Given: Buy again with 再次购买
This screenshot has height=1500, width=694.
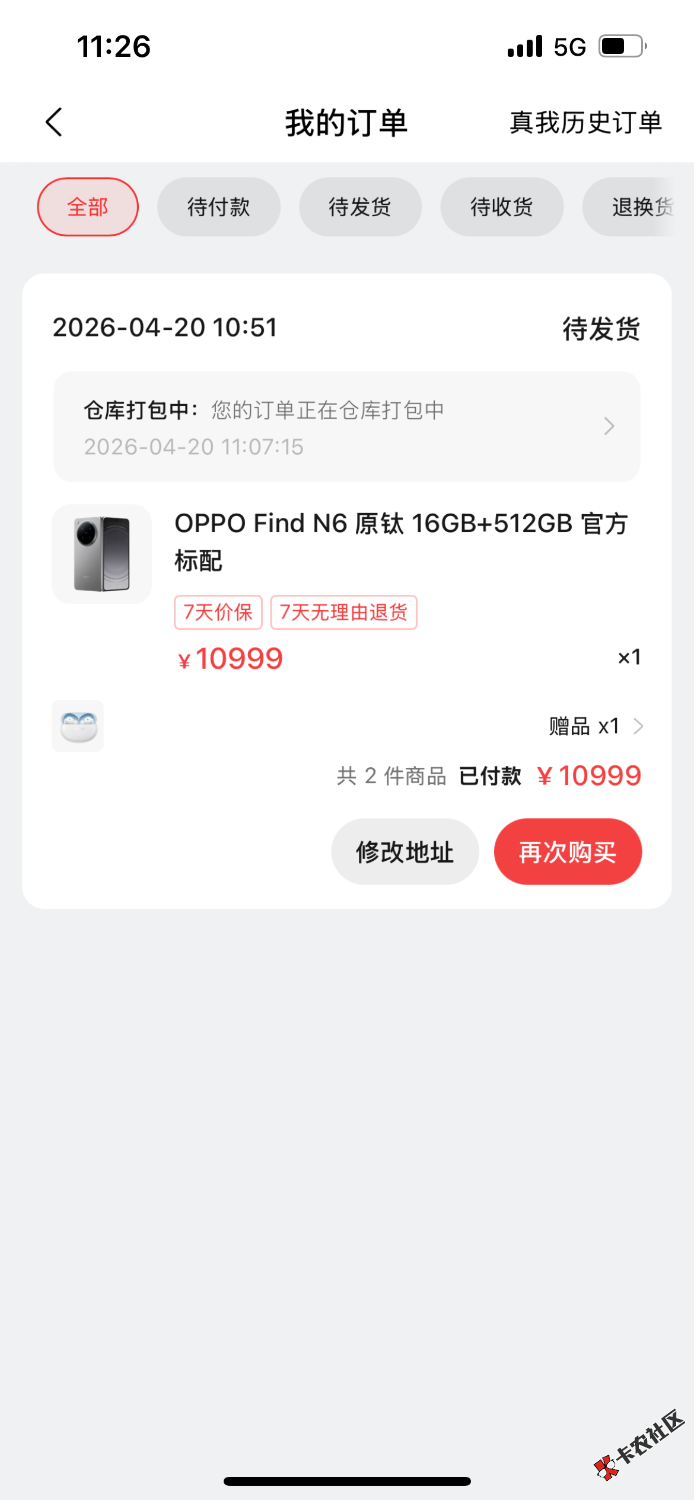Looking at the screenshot, I should tap(567, 852).
